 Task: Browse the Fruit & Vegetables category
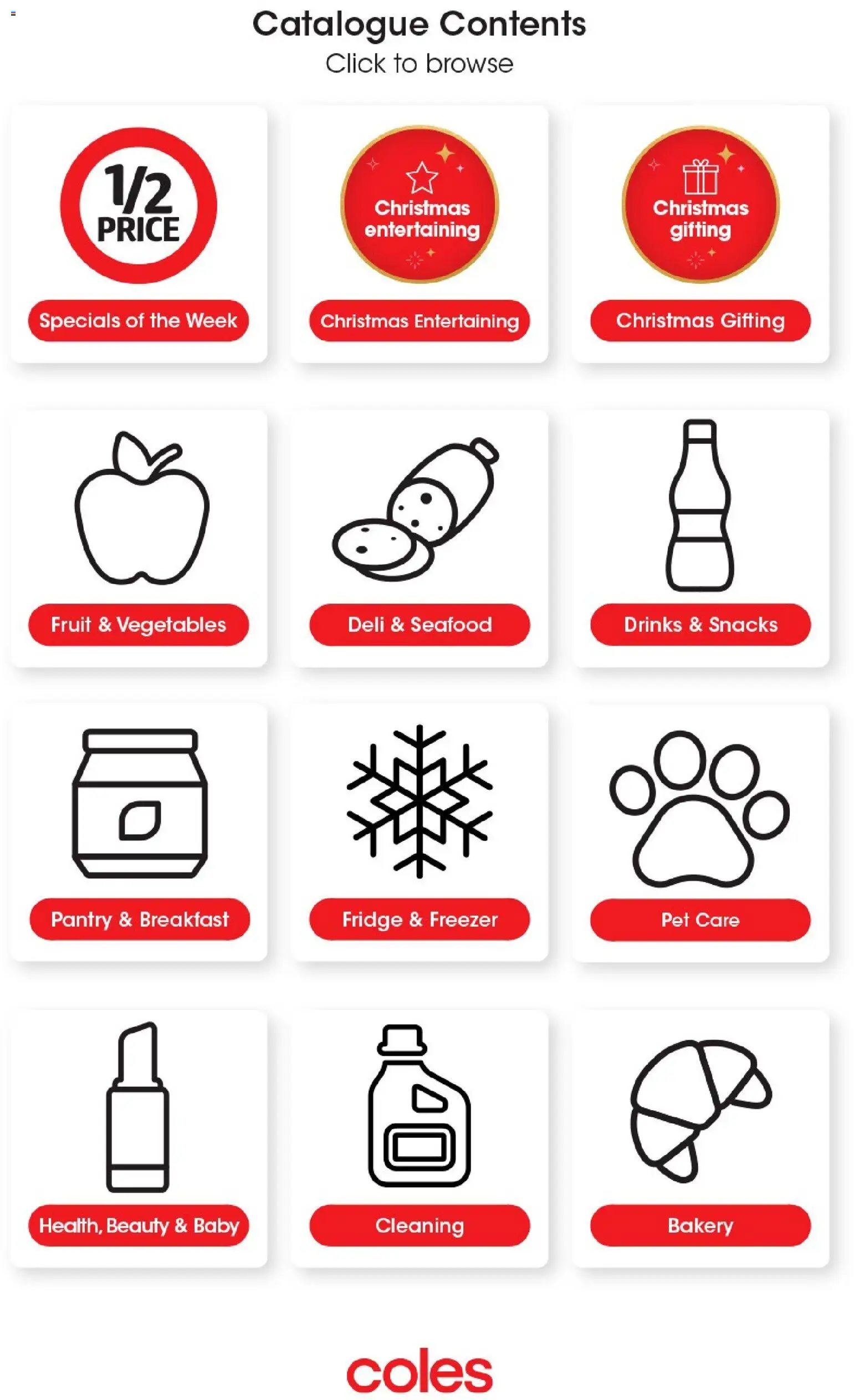click(138, 625)
